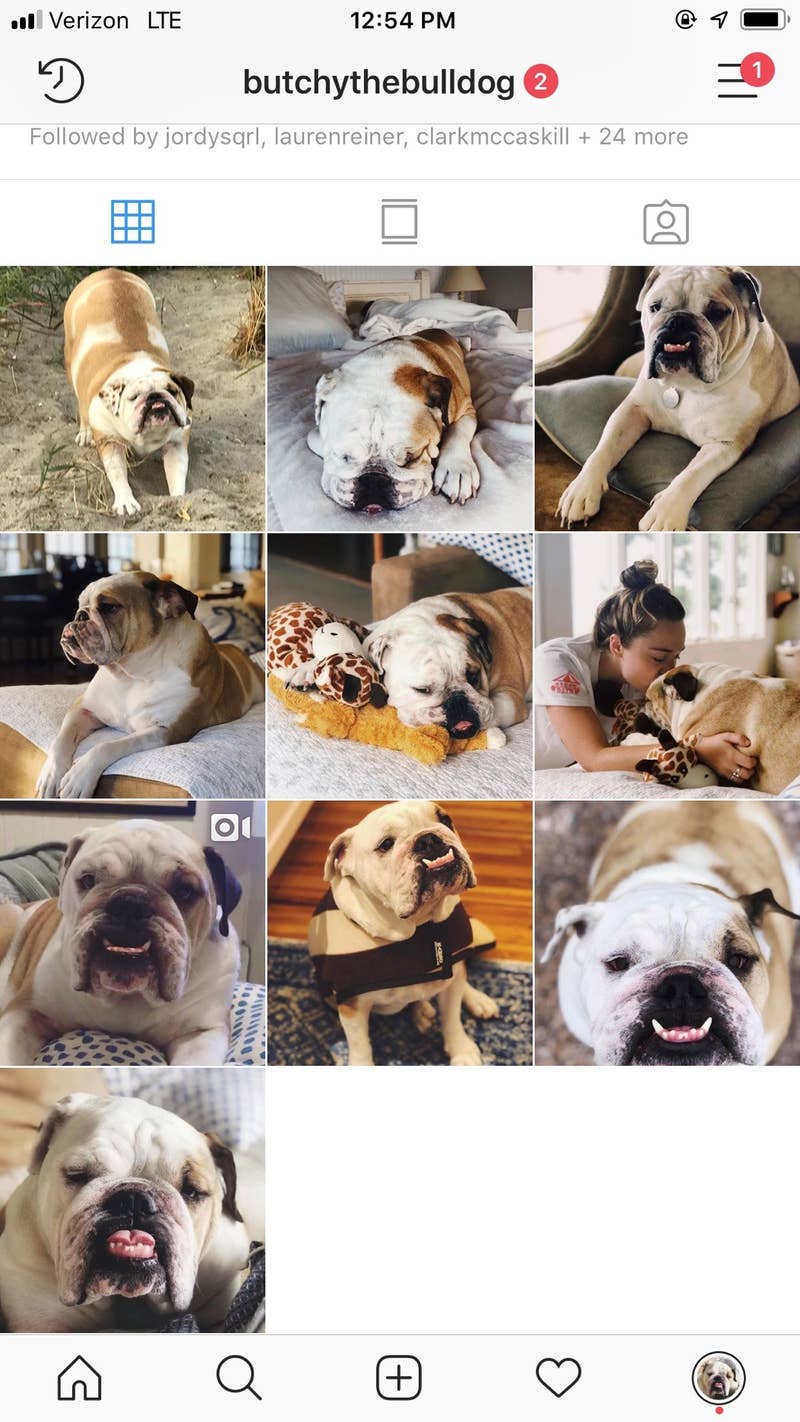Switch to the single-column feed view
Viewport: 800px width, 1422px height.
tap(399, 222)
